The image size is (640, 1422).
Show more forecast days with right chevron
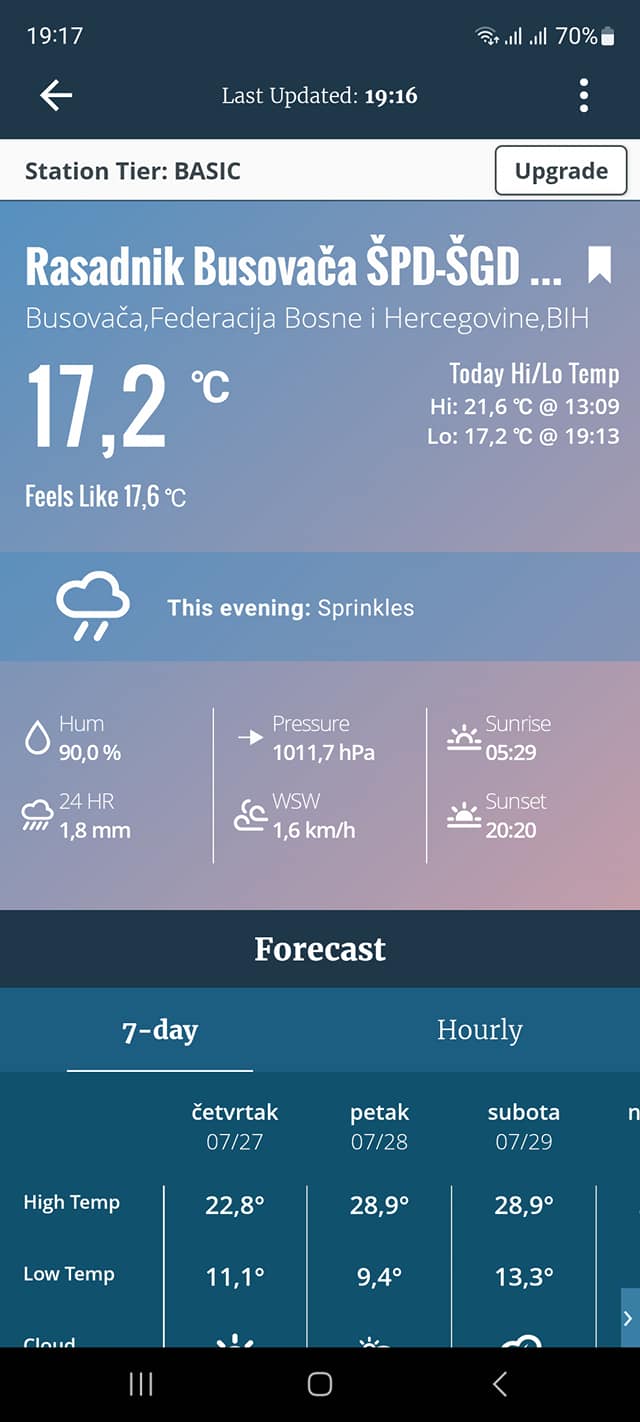click(x=629, y=1318)
